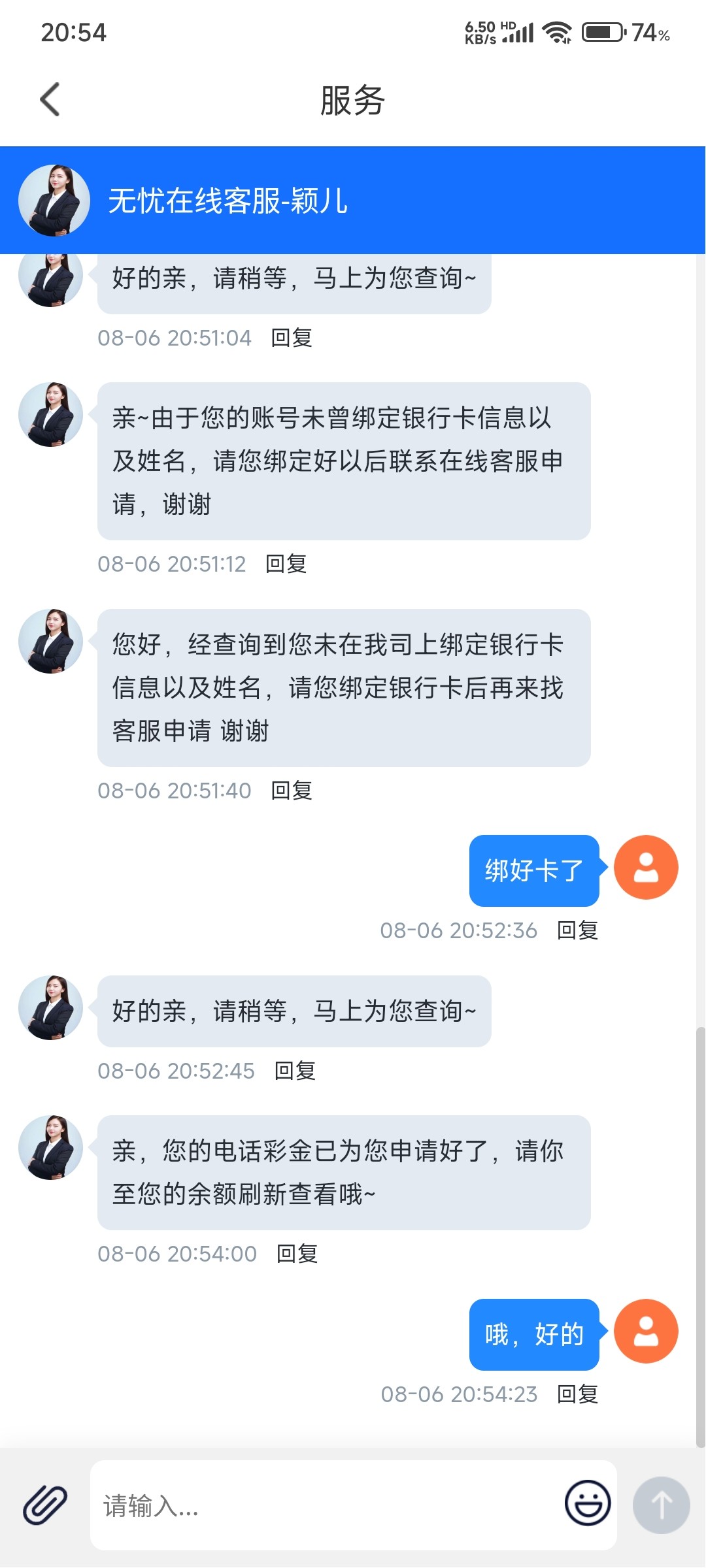Reply to the 20:54:00 电话彩金 message
Viewport: 706px width, 1568px height.
[297, 1254]
